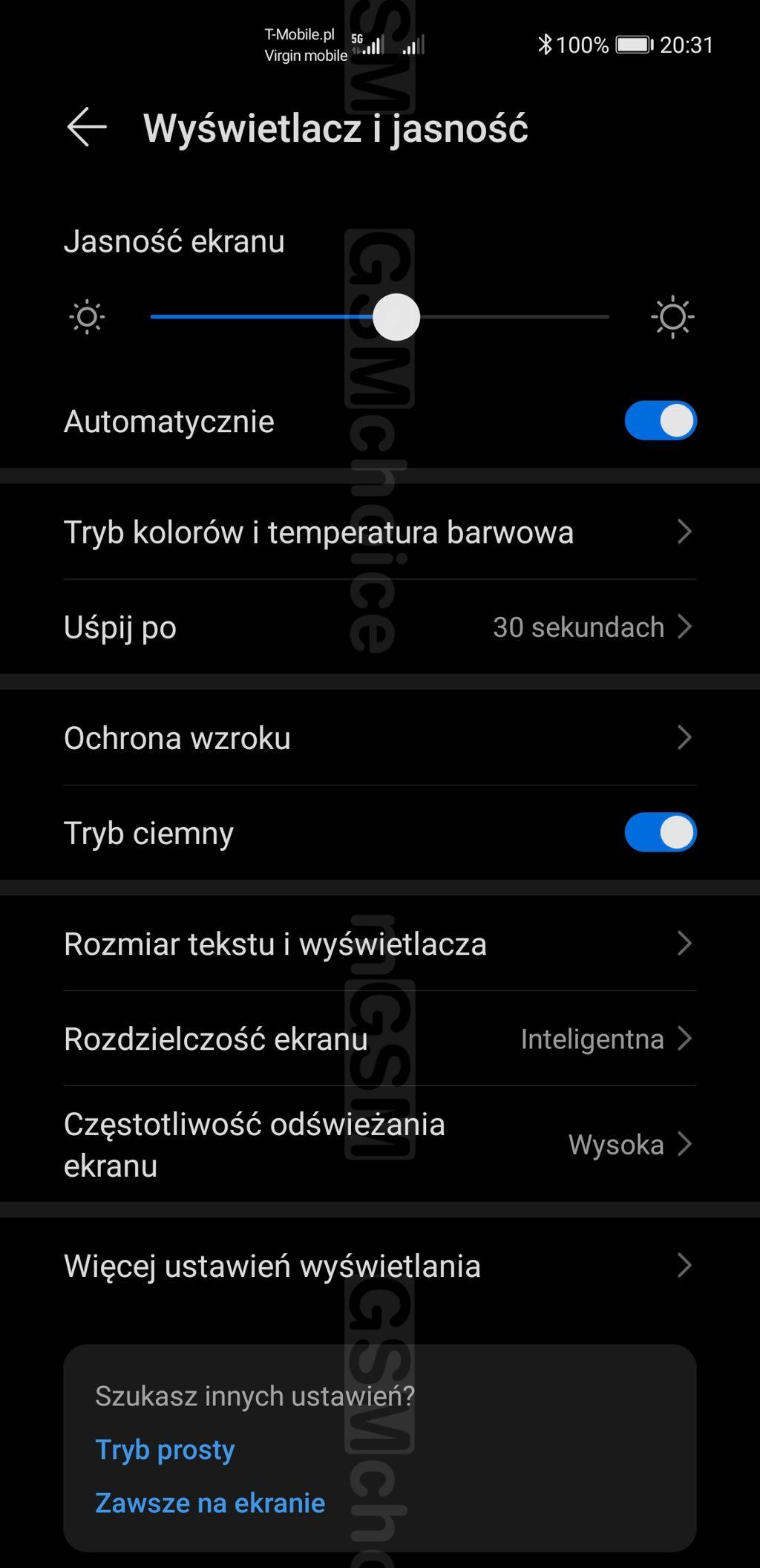Open Ochrona wzroku settings

tap(379, 738)
